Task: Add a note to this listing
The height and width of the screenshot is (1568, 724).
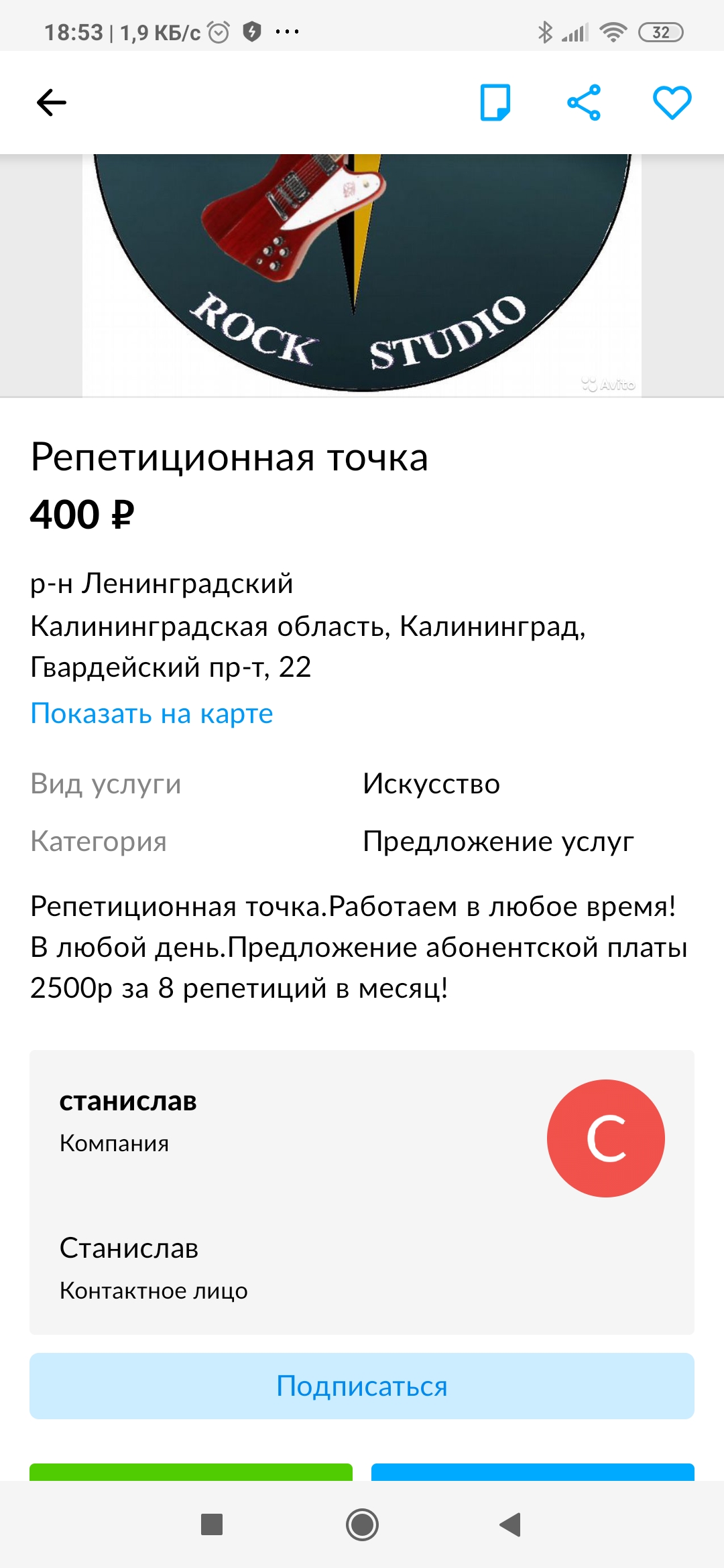Action: [495, 103]
